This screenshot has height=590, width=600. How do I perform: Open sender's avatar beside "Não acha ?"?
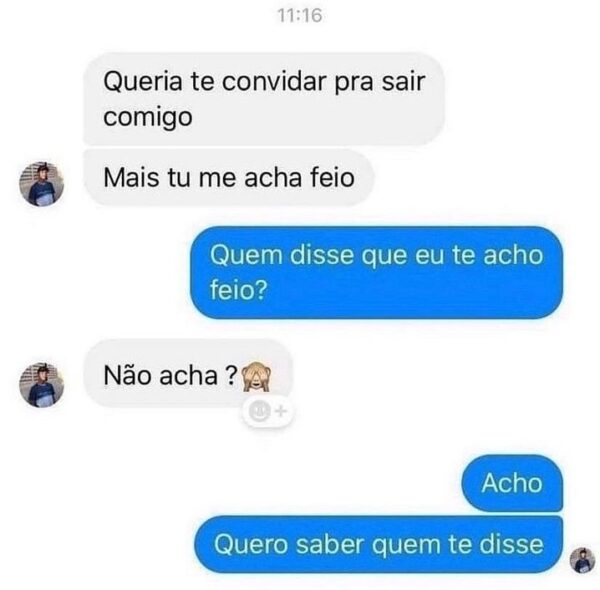[42, 384]
